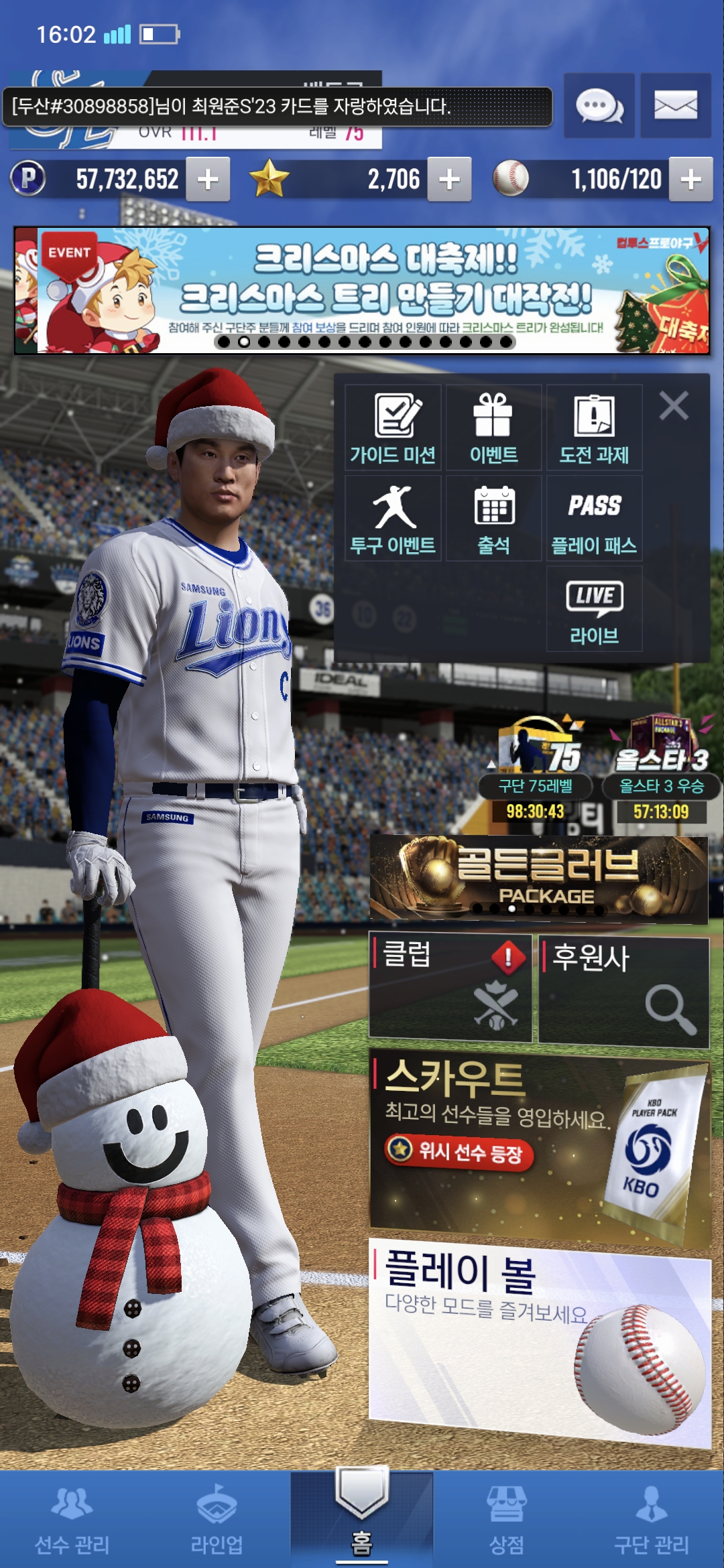Open the 출석 attendance calendar
This screenshot has width=724, height=1568.
click(x=493, y=519)
